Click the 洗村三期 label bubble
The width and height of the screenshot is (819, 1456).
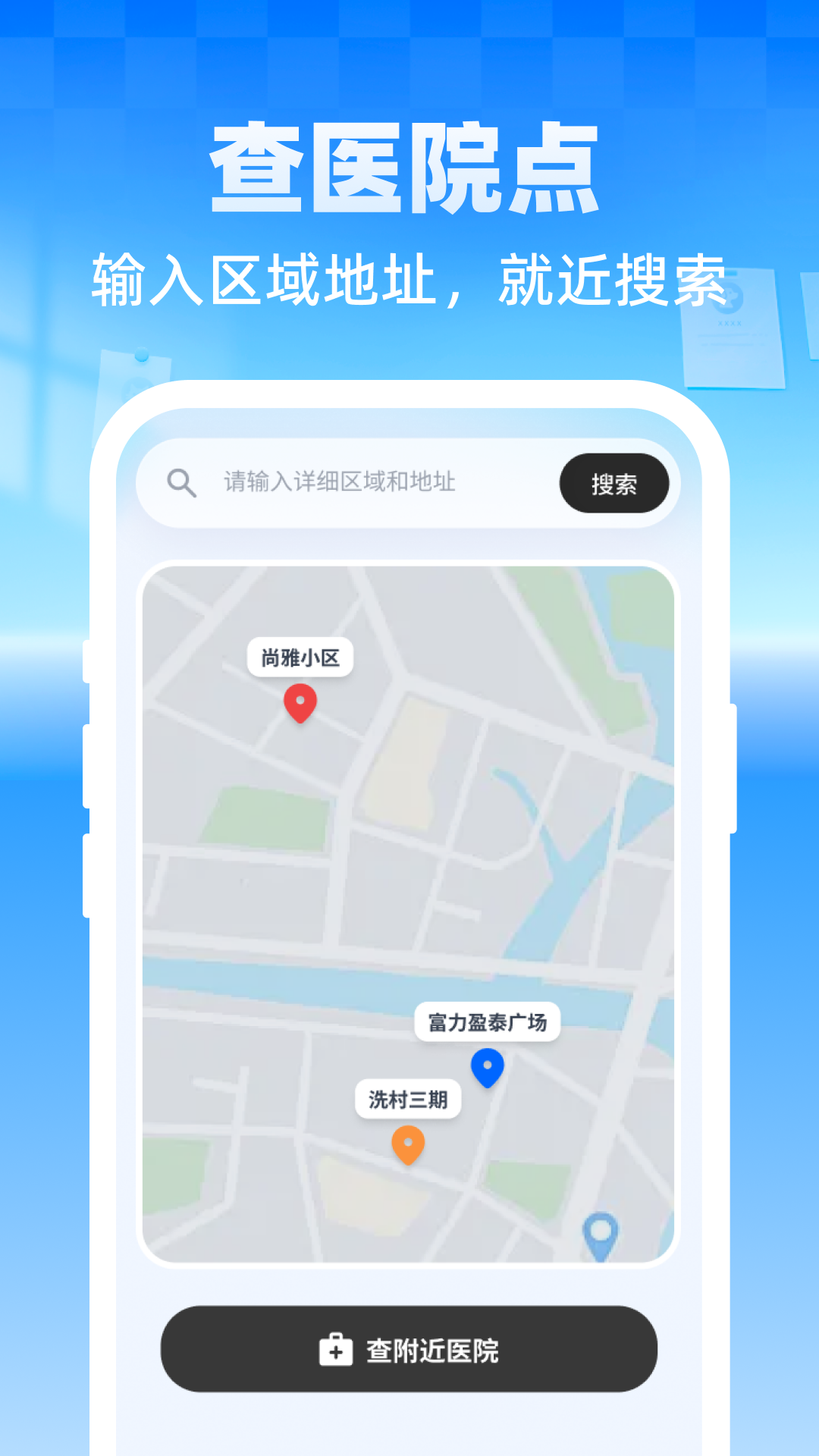[x=407, y=1101]
